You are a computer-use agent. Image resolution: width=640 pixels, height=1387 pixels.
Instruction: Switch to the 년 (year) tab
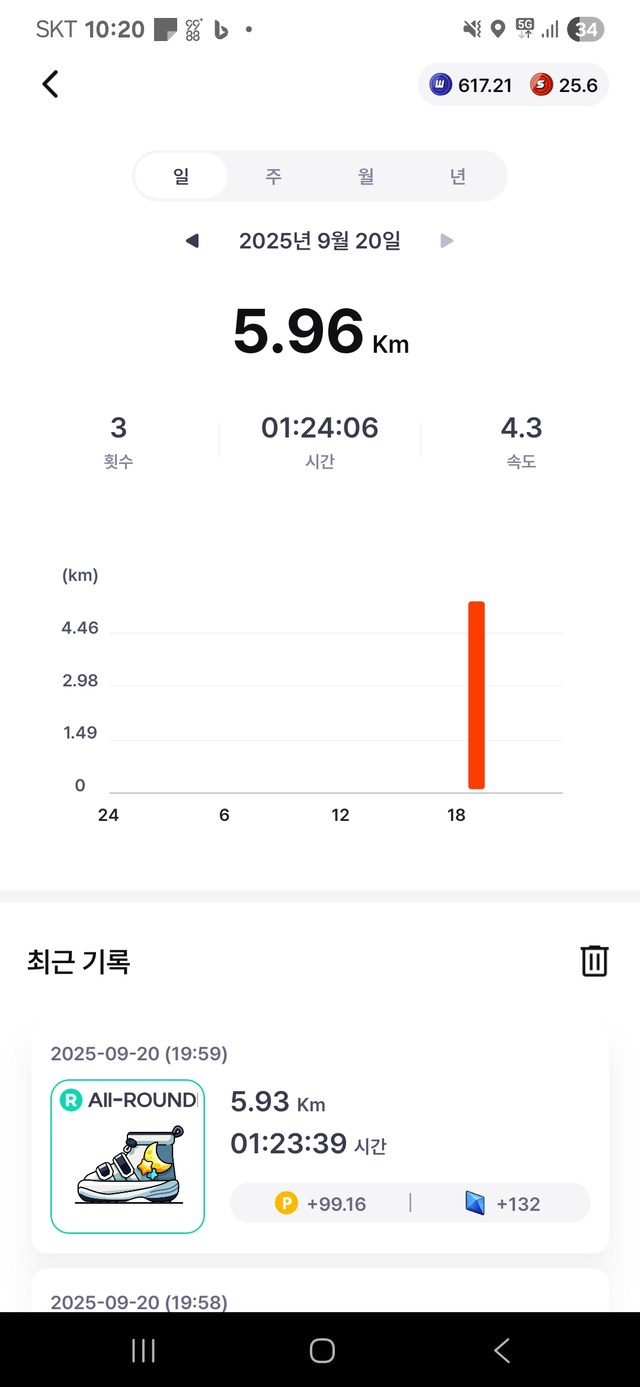(458, 177)
